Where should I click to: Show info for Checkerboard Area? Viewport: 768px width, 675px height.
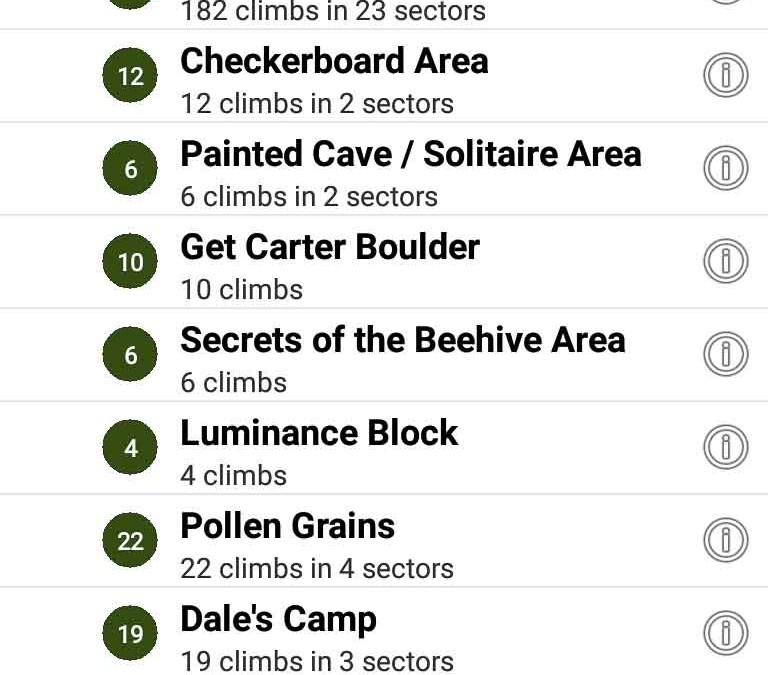725,76
